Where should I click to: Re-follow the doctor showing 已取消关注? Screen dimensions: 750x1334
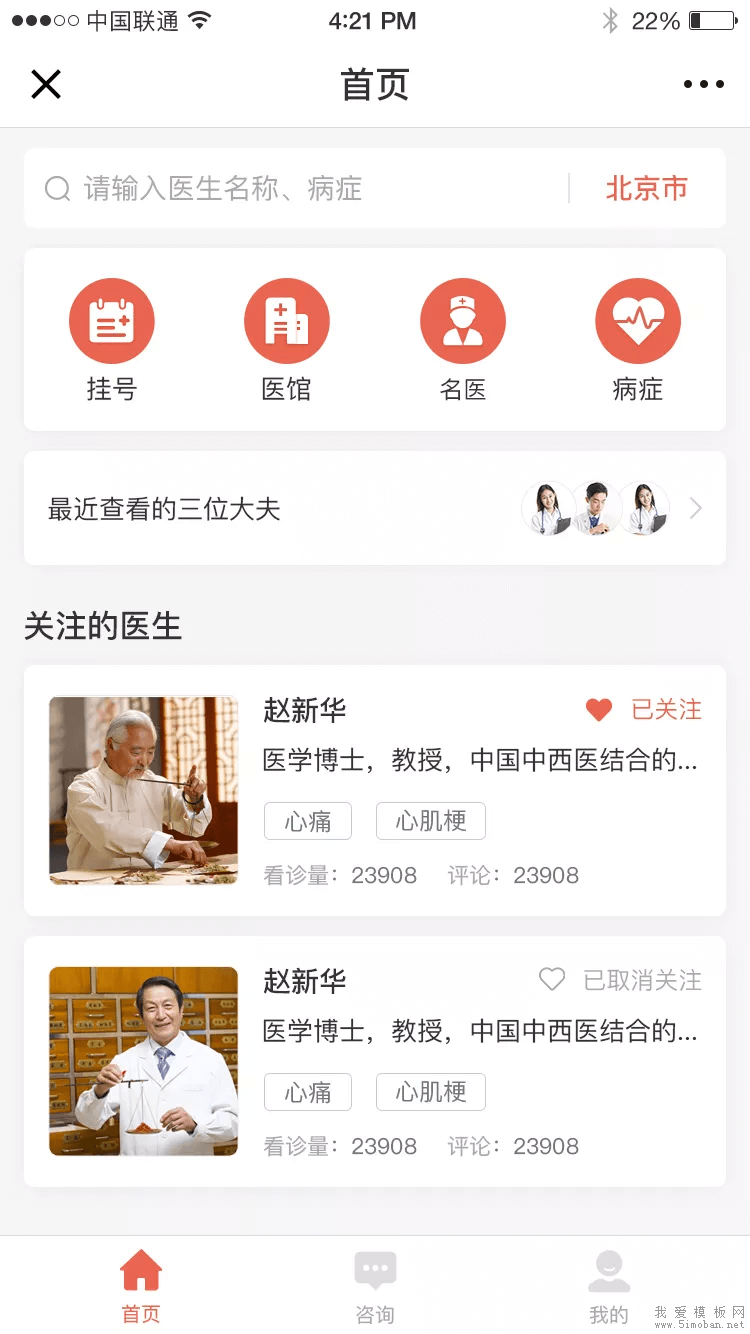point(551,981)
